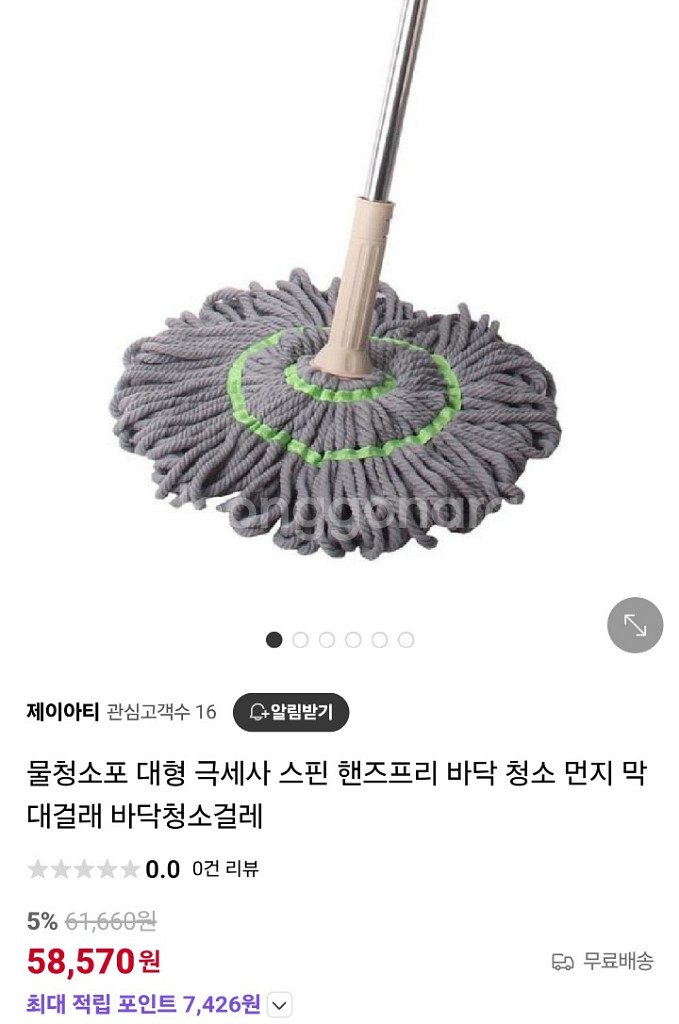This screenshot has height=1024, width=679.
Task: Open the 제이아티 seller store
Action: [x=63, y=711]
